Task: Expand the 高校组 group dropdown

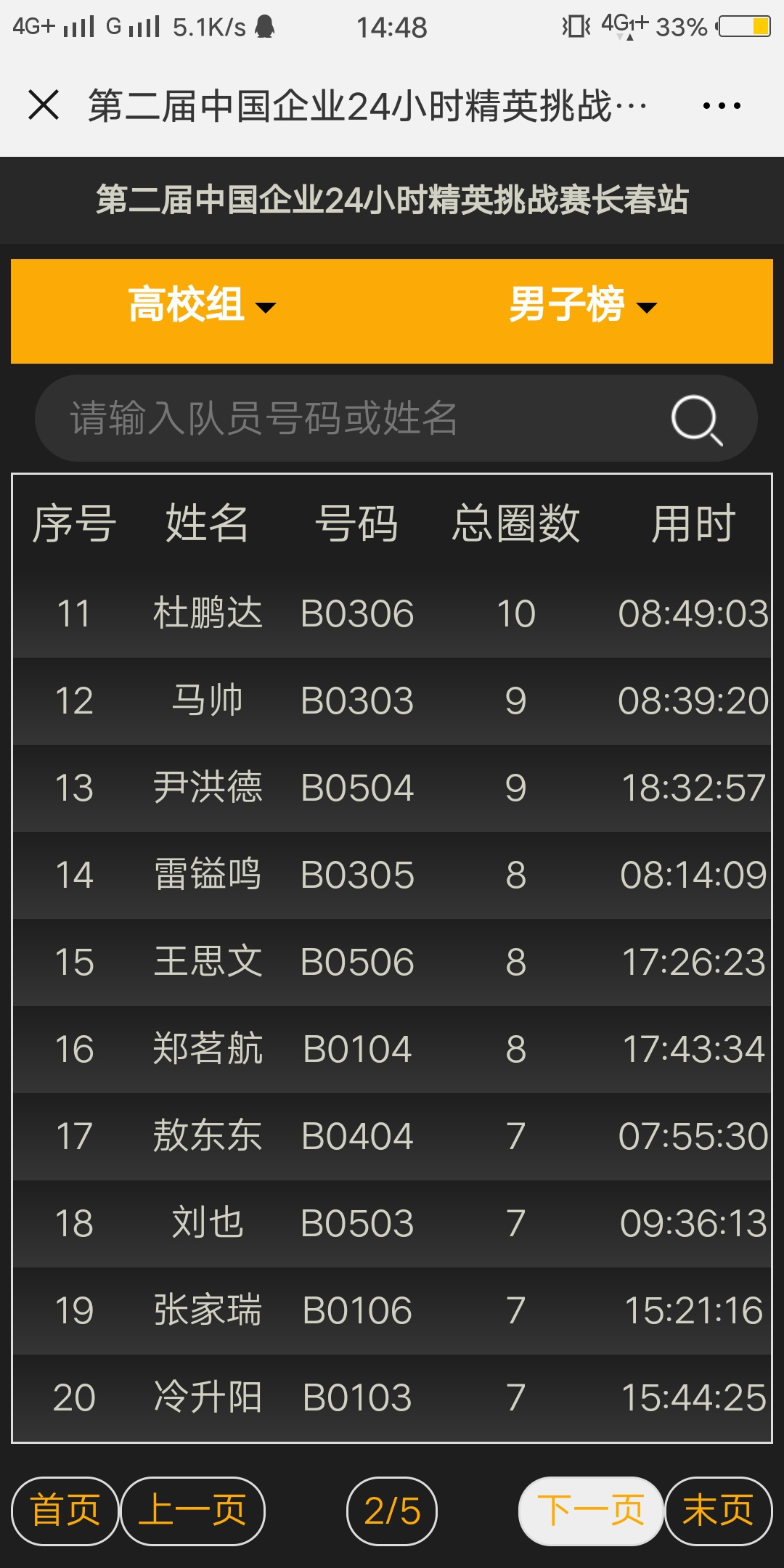Action: pos(202,306)
